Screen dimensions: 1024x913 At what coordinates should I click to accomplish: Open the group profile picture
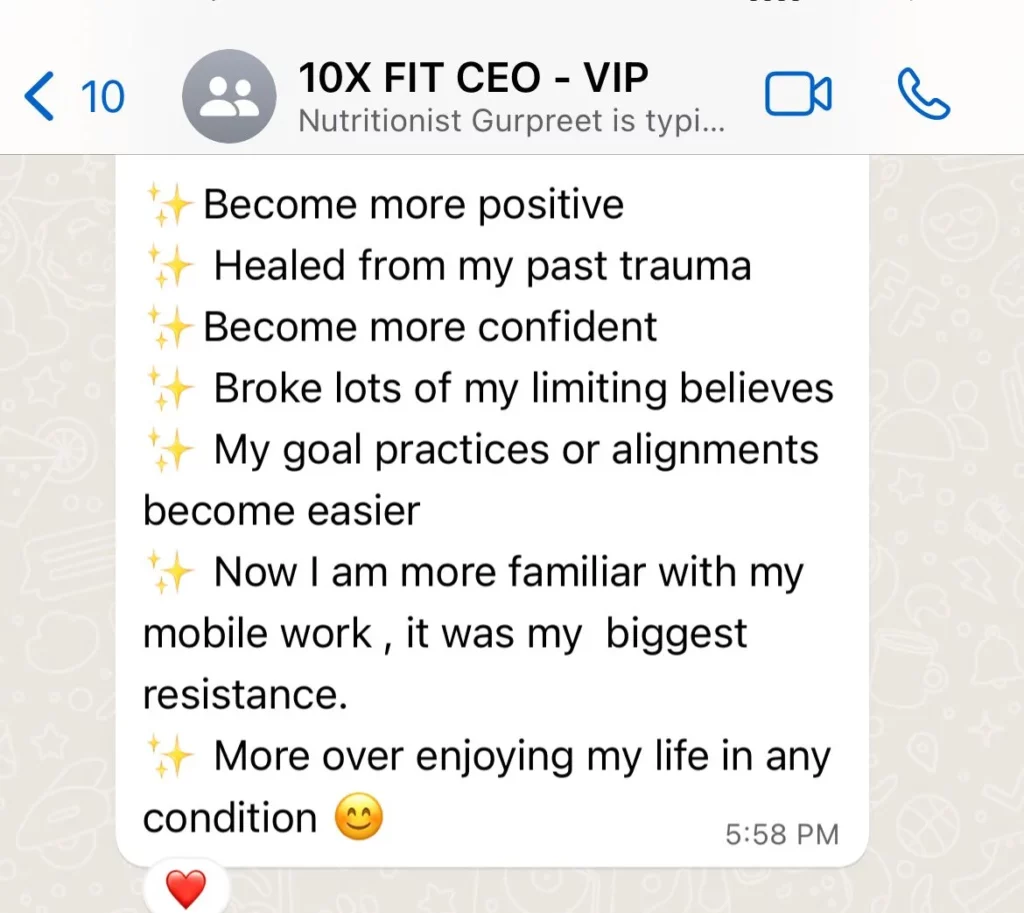tap(229, 96)
